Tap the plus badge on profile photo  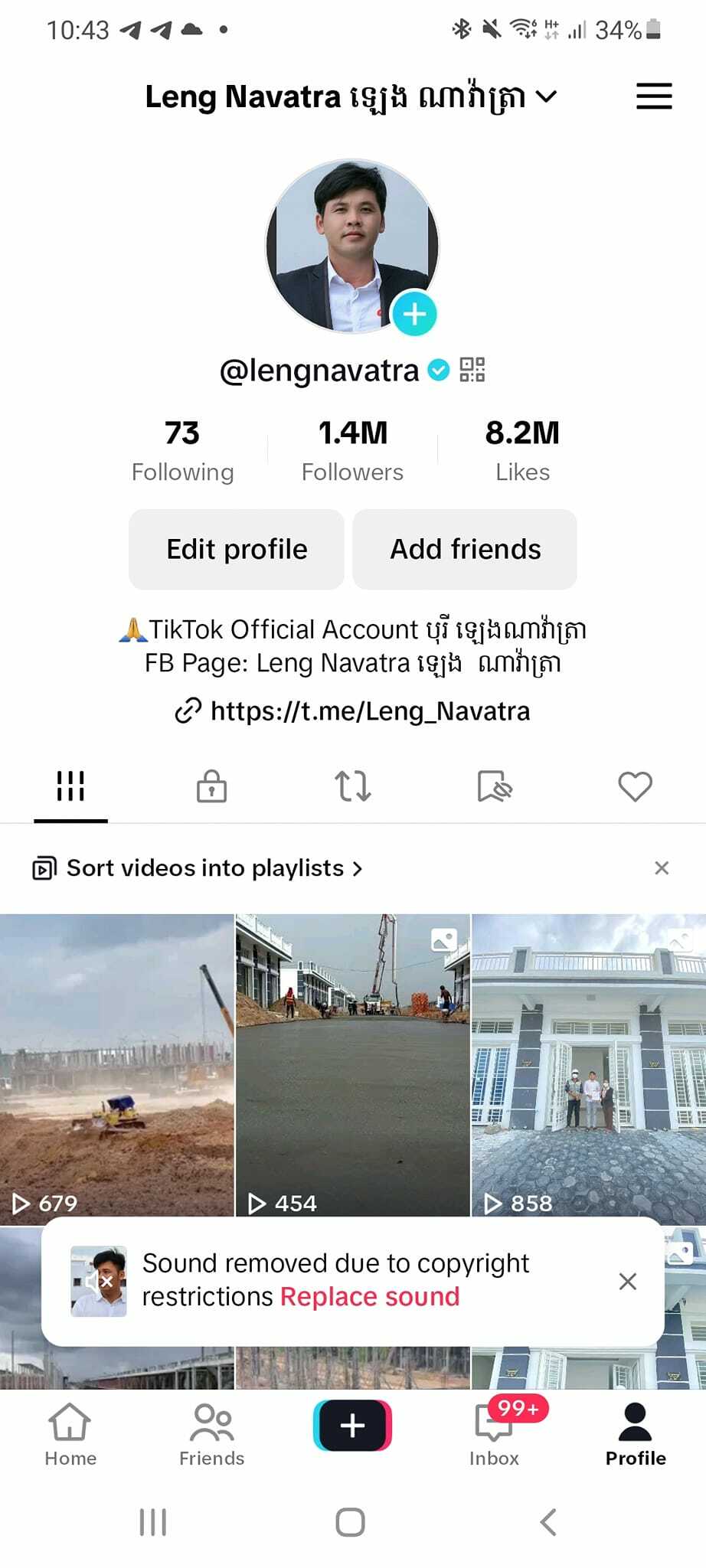click(414, 314)
